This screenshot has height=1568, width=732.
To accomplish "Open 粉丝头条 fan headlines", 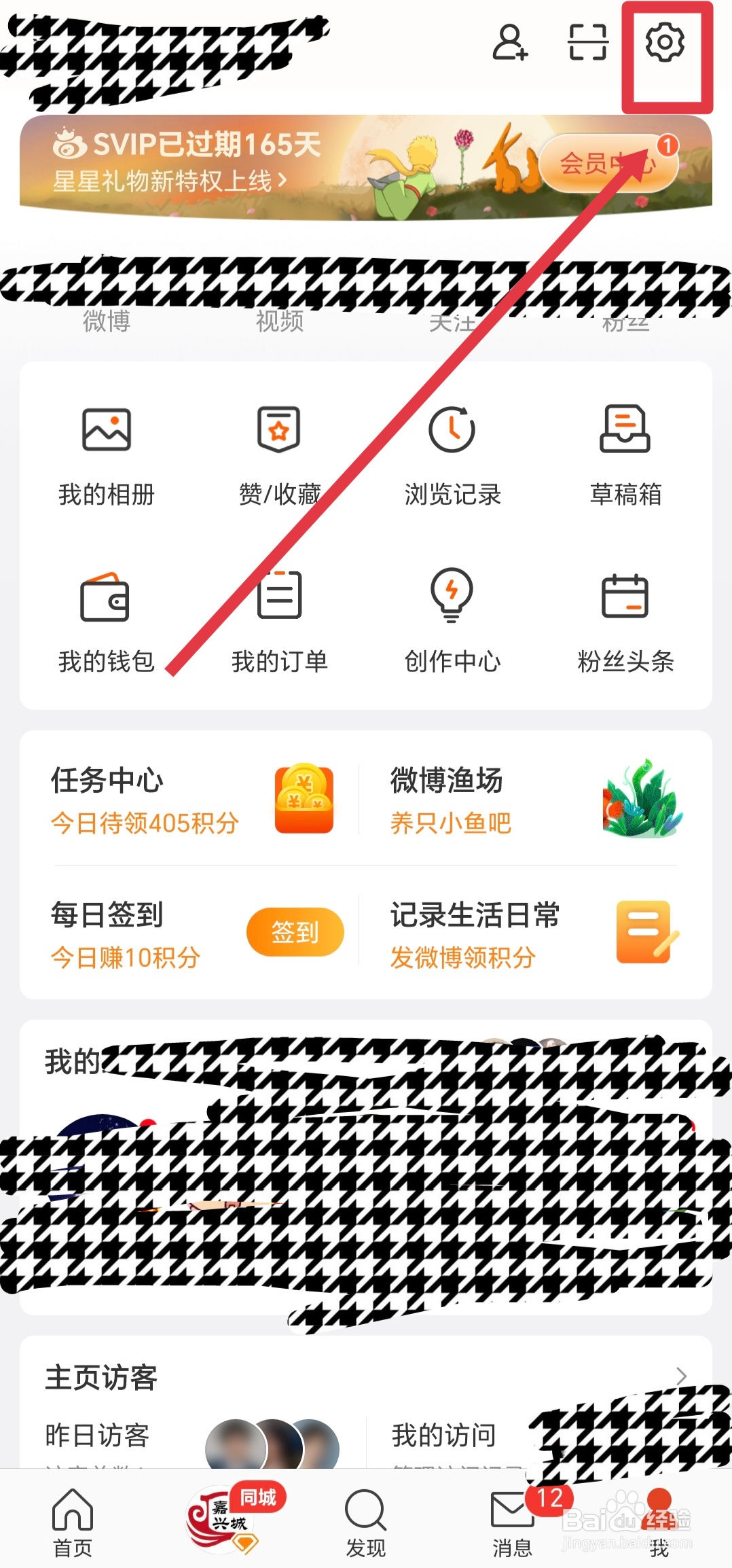I will [x=625, y=618].
